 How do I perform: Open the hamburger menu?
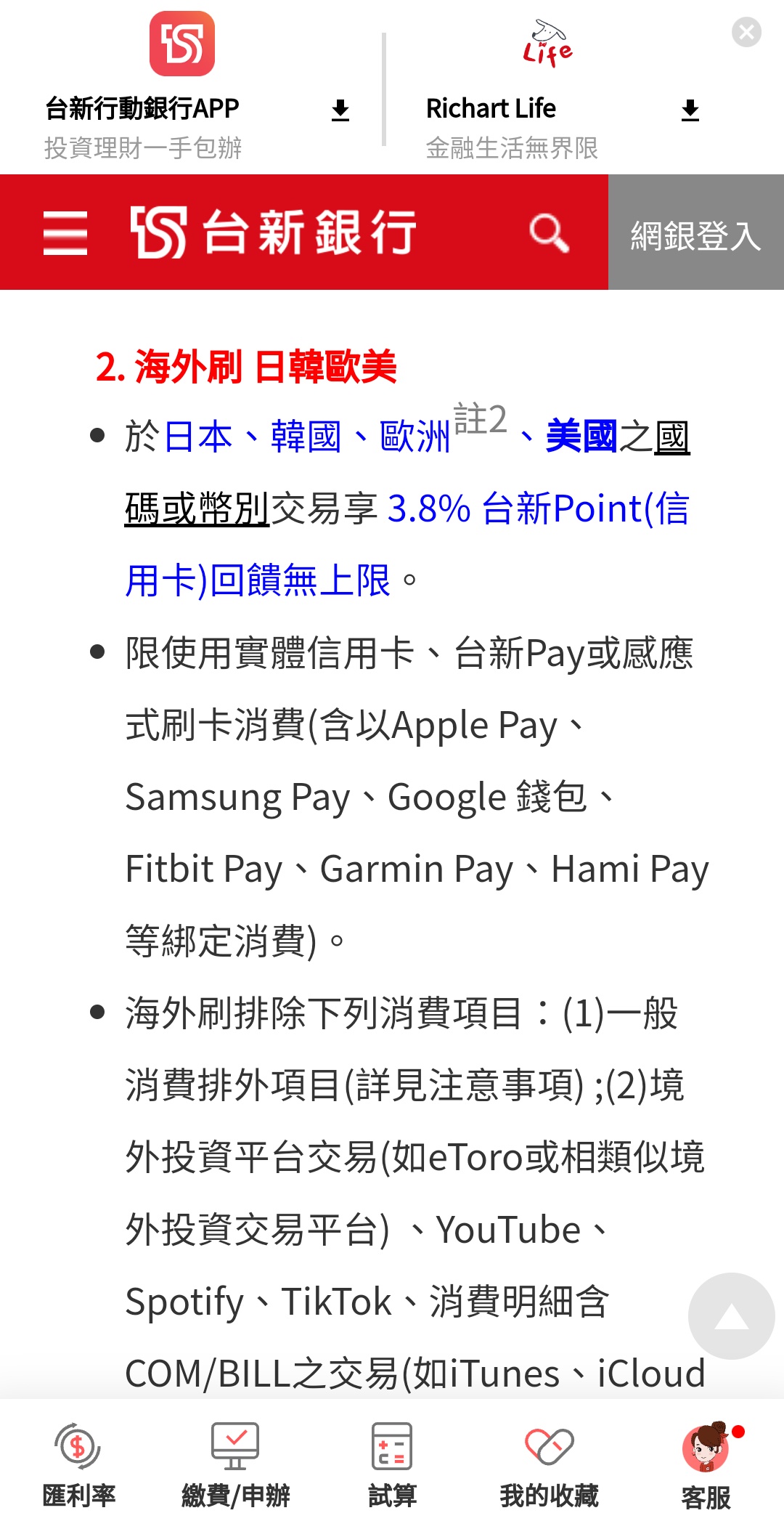[65, 233]
